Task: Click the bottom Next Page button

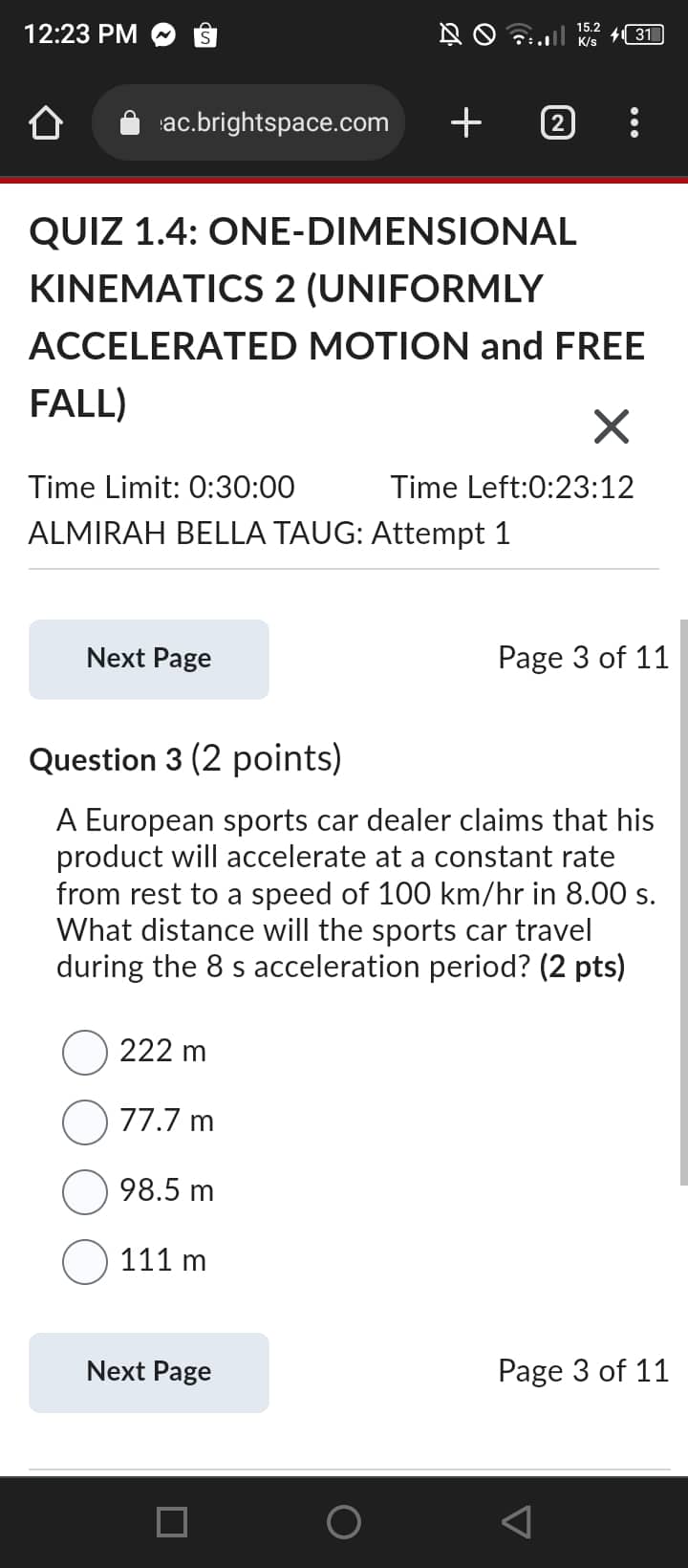Action: coord(148,1371)
